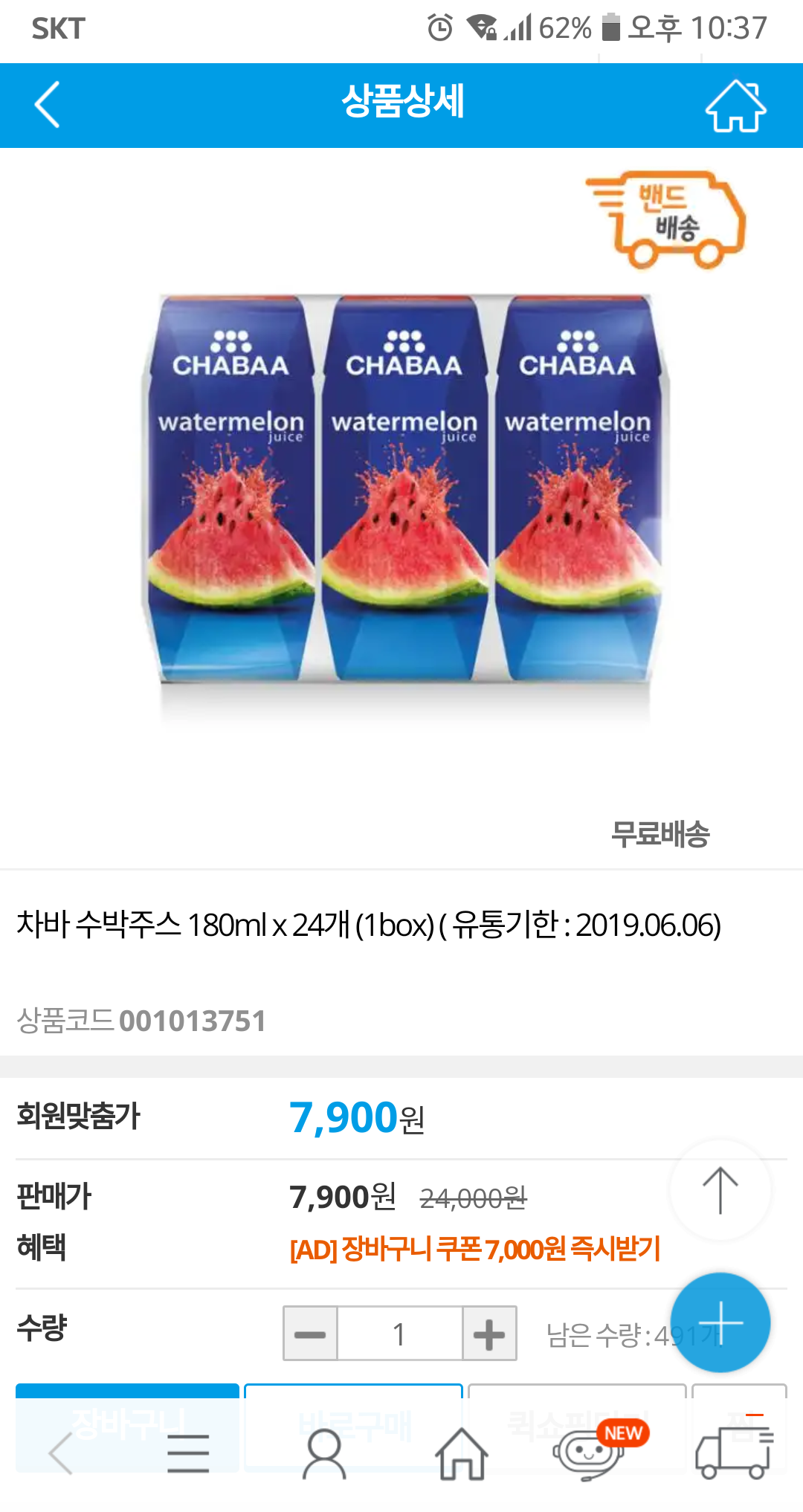Increase quantity with plus button
The image size is (803, 1512).
[489, 1334]
